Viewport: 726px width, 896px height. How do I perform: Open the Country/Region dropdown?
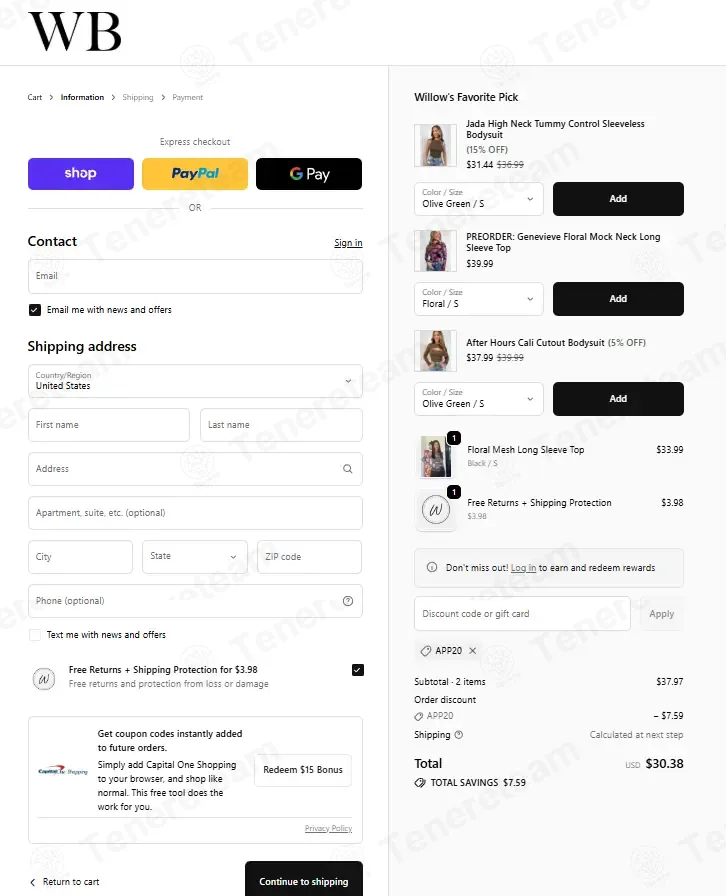tap(195, 381)
